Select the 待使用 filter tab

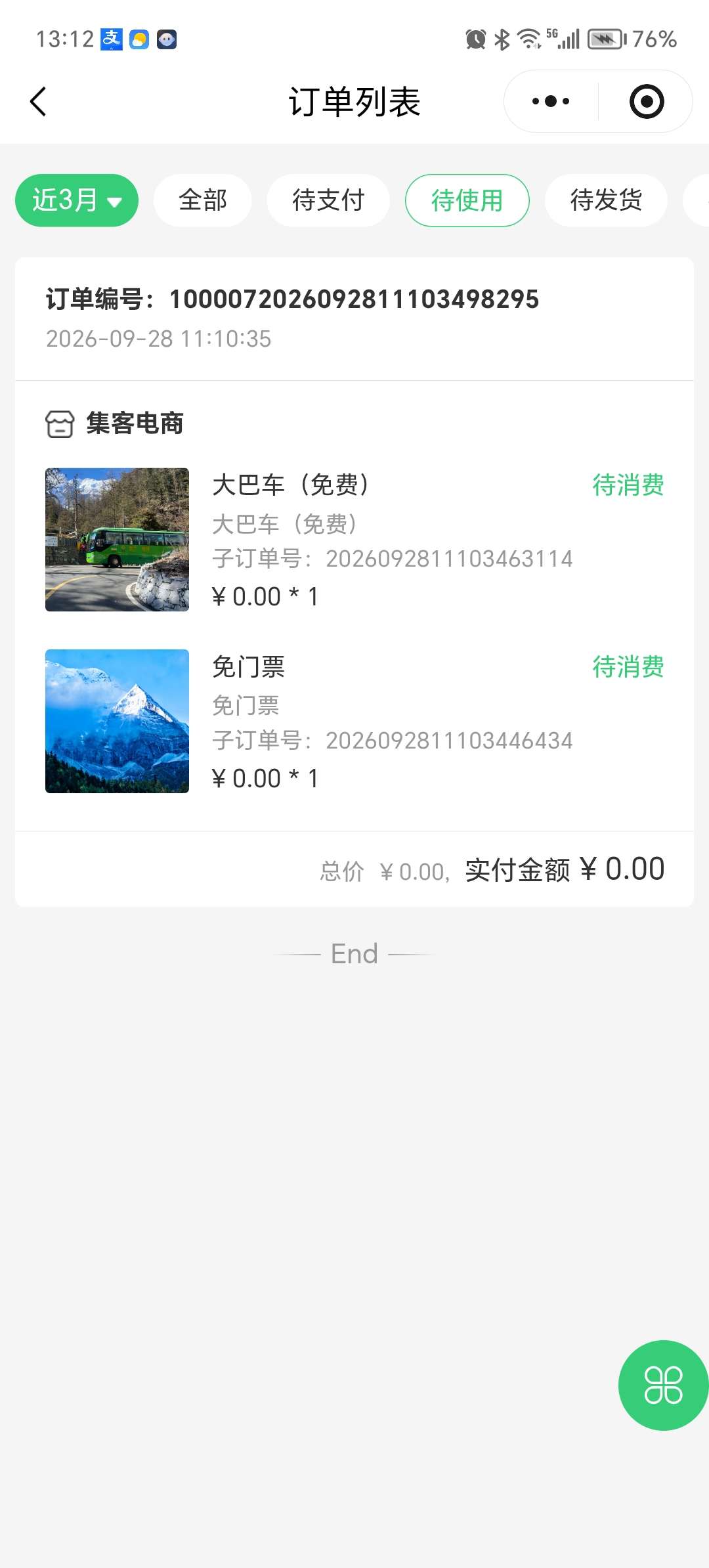(x=467, y=200)
